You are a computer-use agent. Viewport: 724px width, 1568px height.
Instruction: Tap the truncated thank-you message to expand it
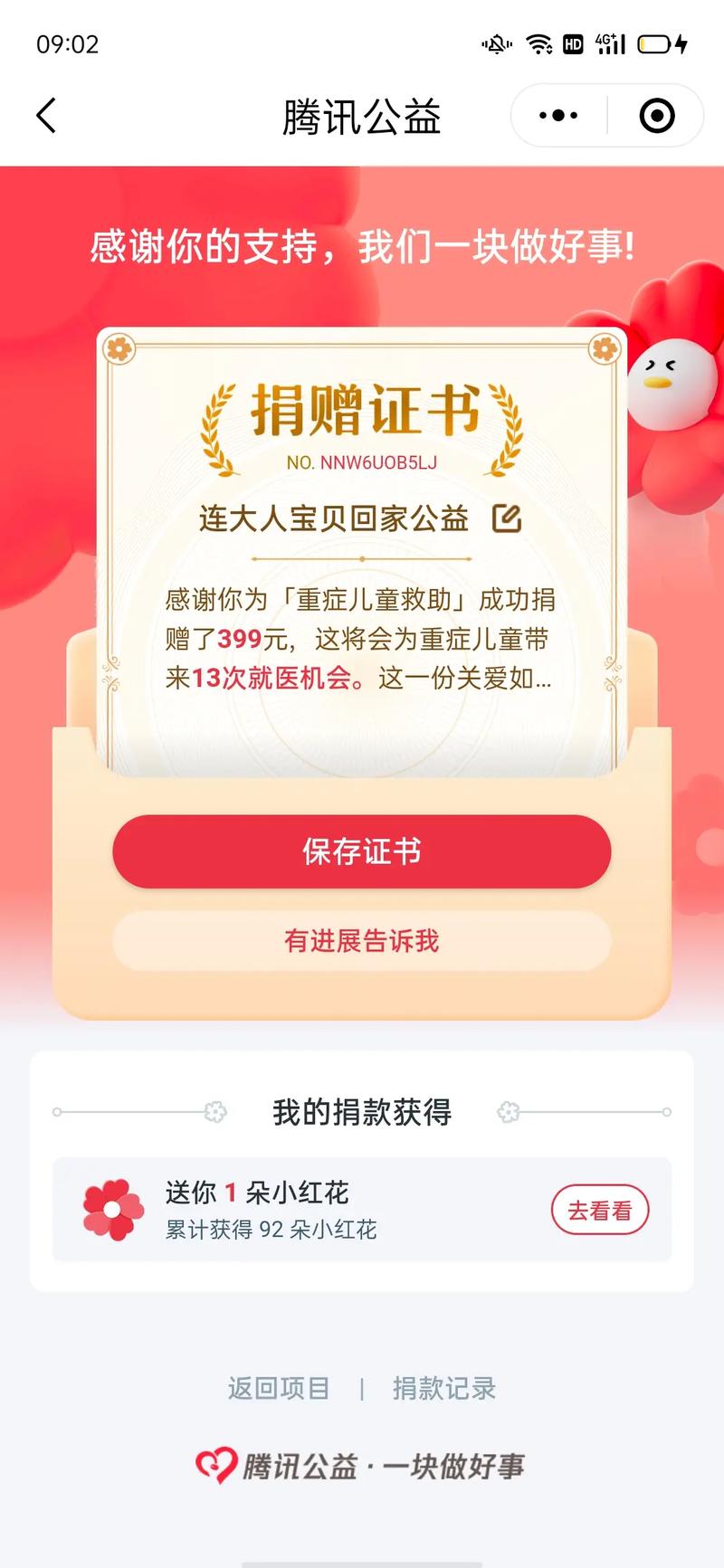coord(362,638)
